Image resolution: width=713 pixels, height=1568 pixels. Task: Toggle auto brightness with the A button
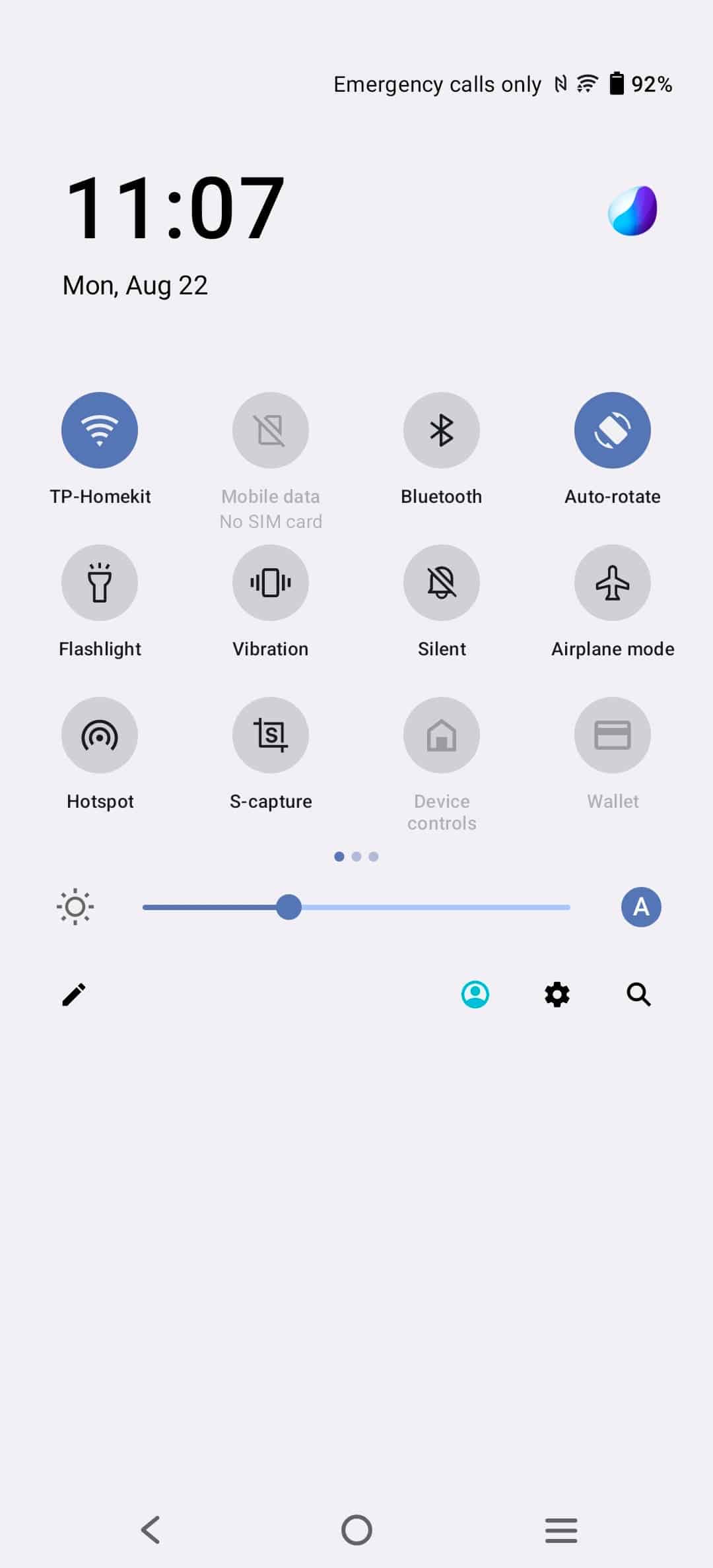641,907
